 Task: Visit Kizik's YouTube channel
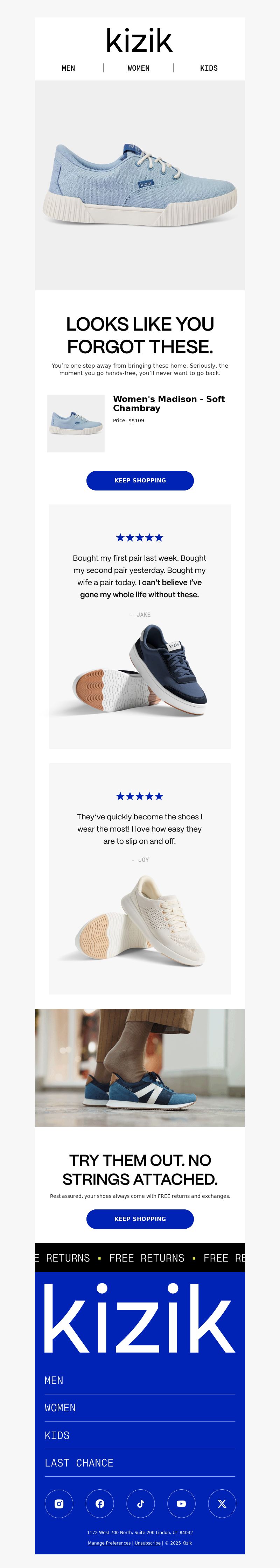tap(181, 1504)
